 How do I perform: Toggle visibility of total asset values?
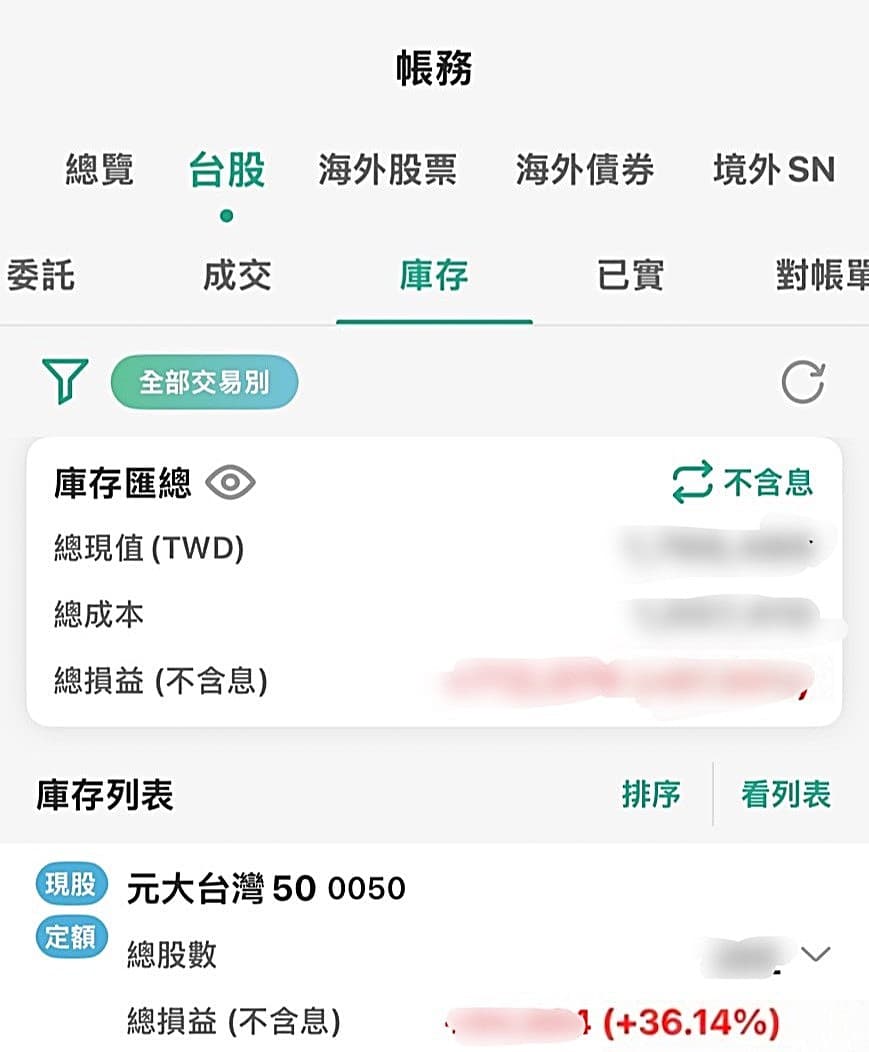pyautogui.click(x=230, y=482)
